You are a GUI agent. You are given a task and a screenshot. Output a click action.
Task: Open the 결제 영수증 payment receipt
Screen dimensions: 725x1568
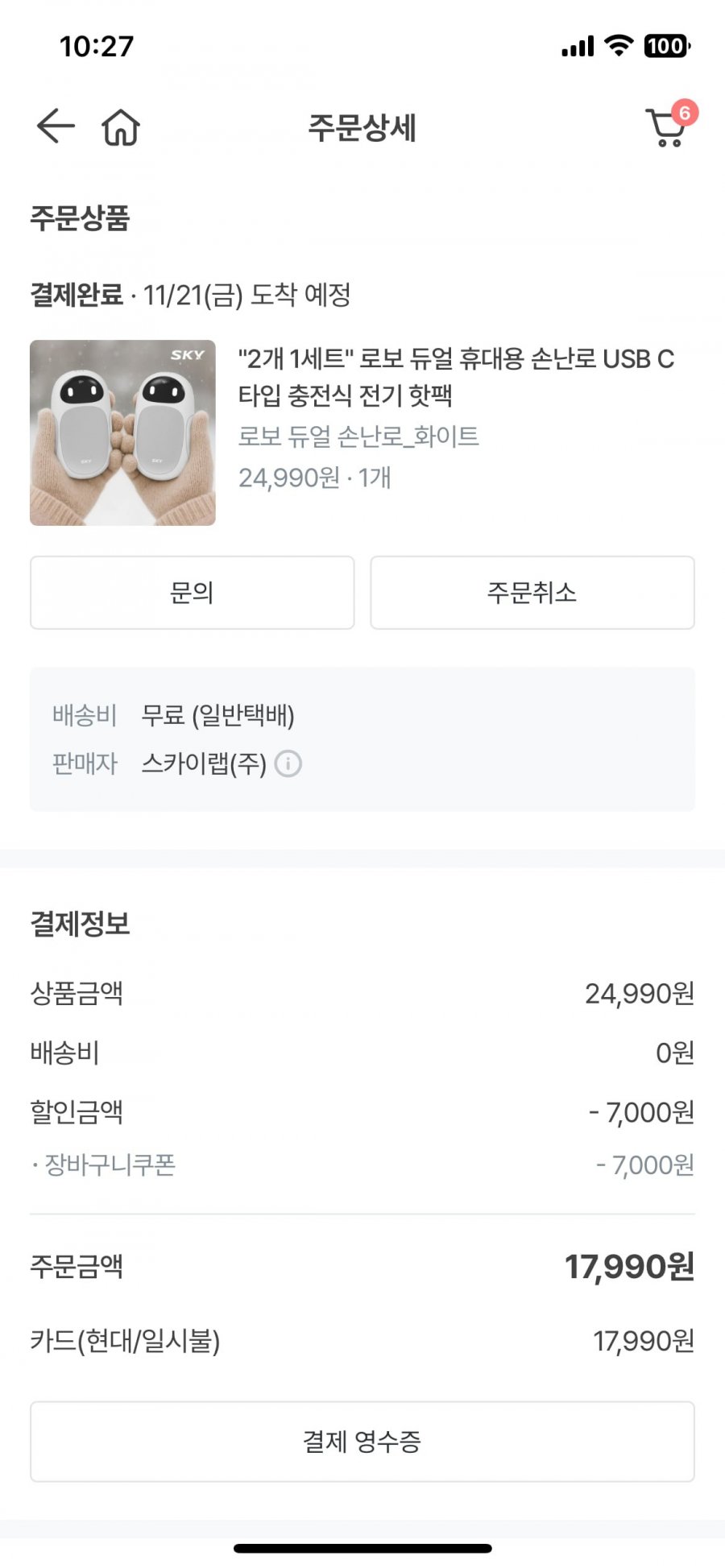[362, 1442]
